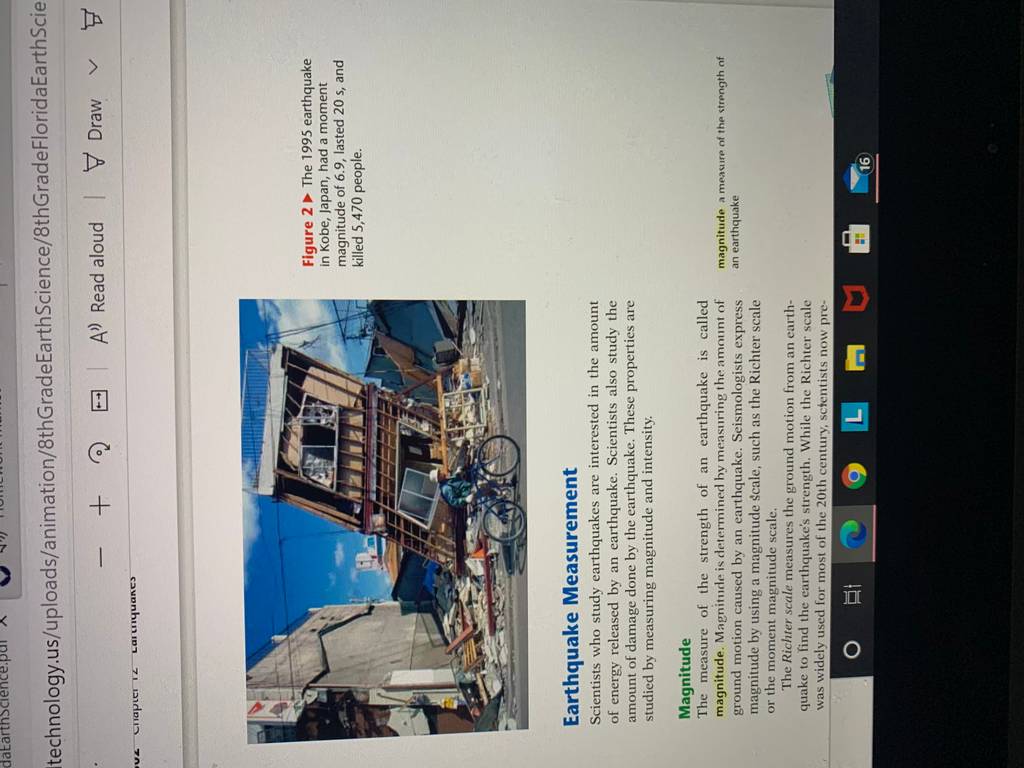Start Read aloud for the document
The height and width of the screenshot is (768, 1024).
[98, 283]
